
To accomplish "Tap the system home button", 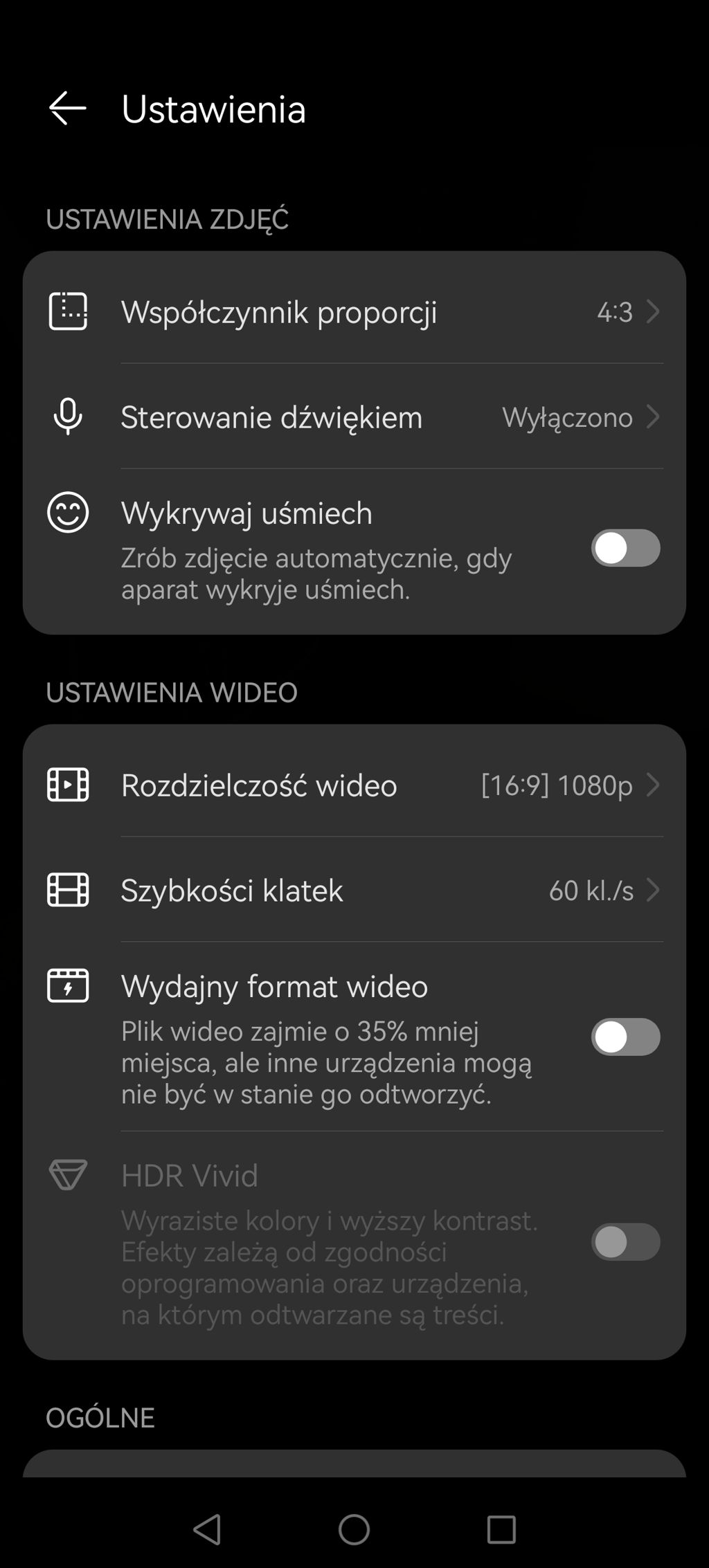I will 354,1529.
